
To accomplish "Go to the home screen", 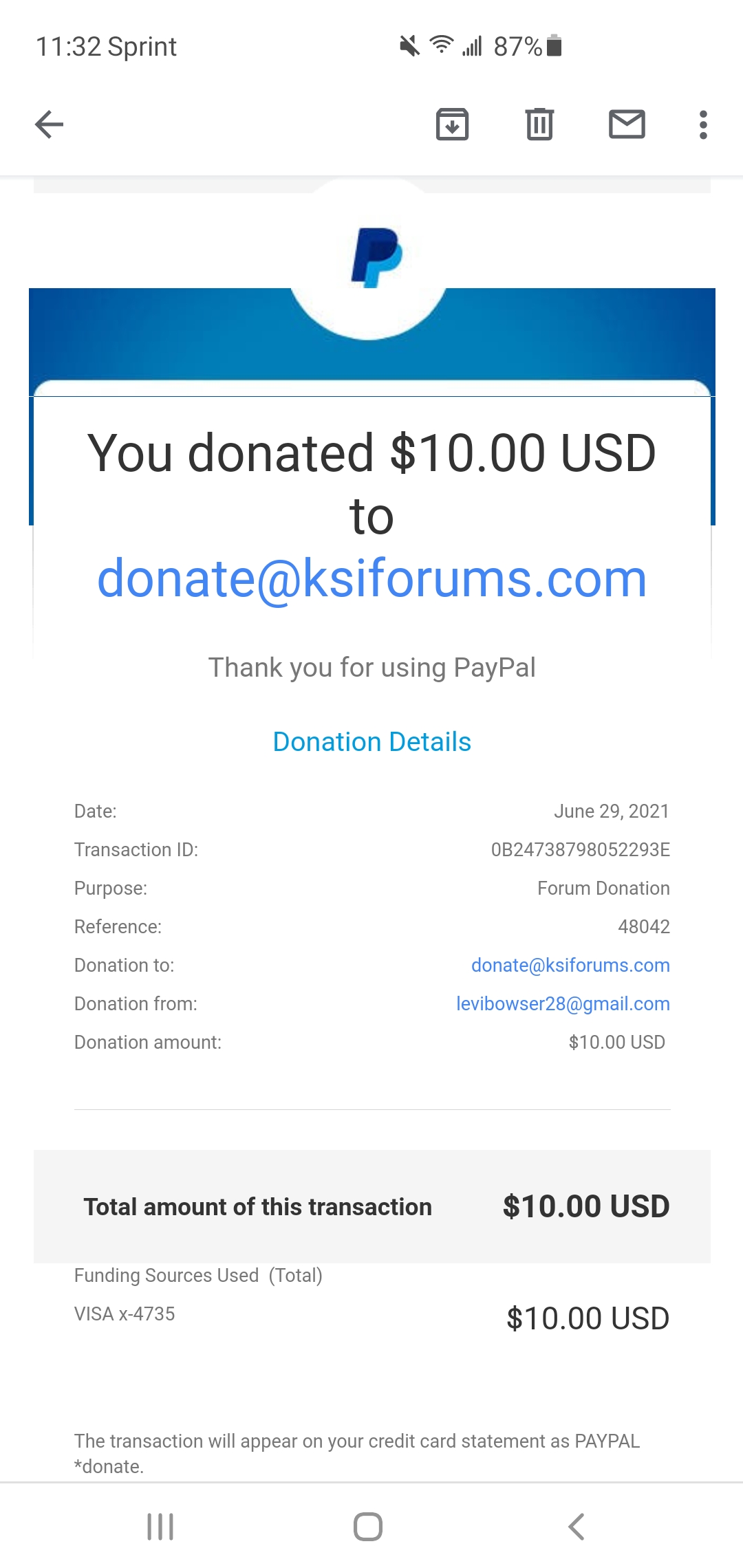I will click(x=368, y=1526).
